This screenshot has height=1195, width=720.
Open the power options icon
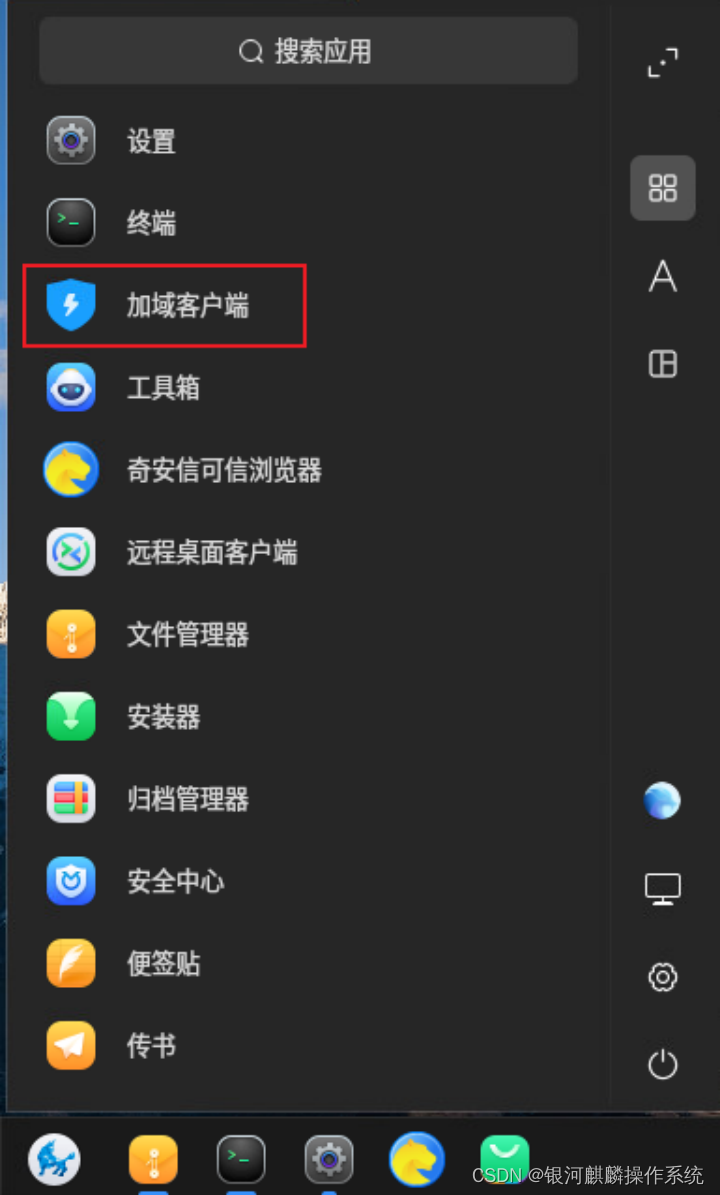point(662,1064)
